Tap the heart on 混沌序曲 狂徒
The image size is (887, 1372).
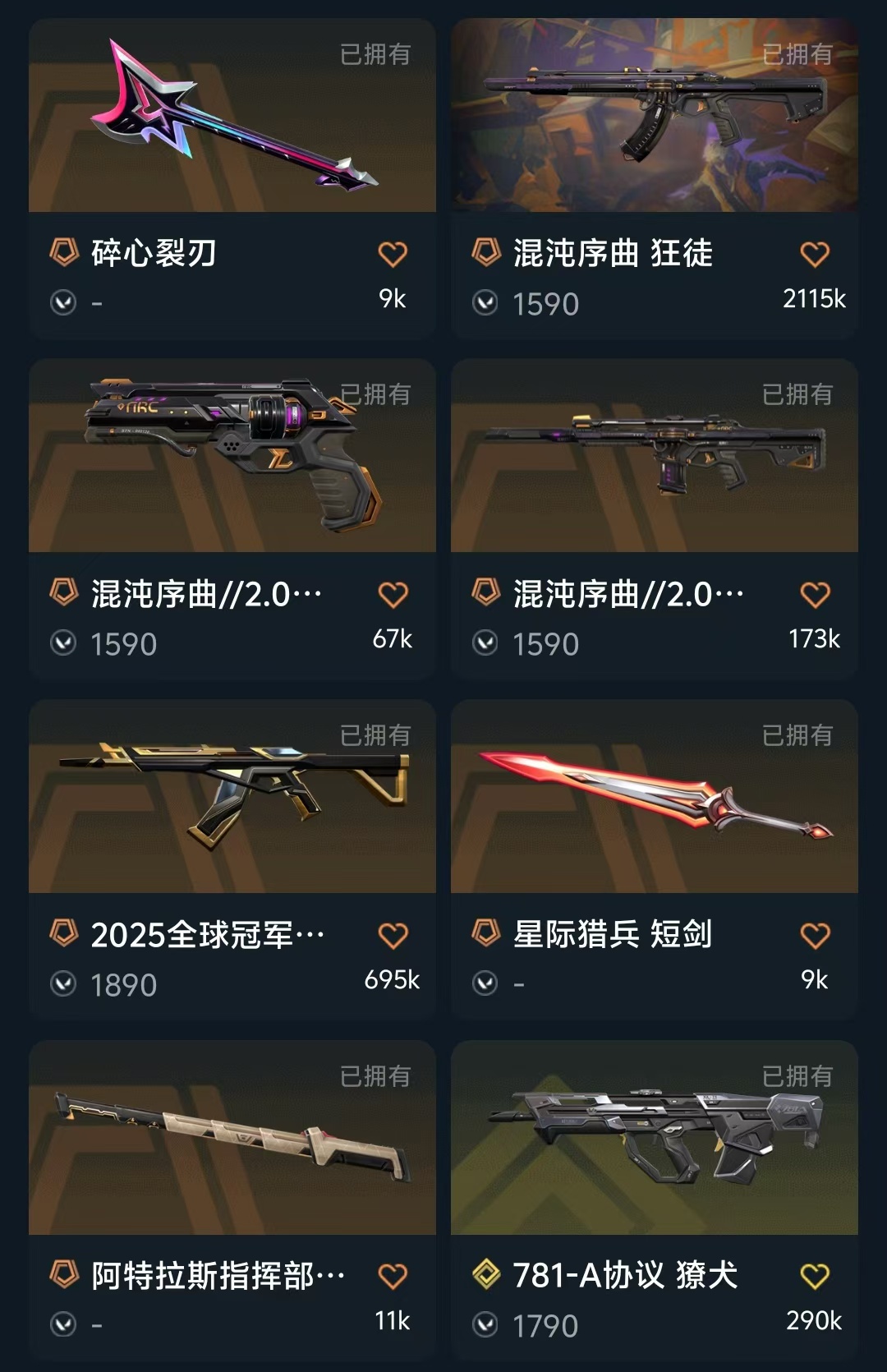[x=815, y=255]
